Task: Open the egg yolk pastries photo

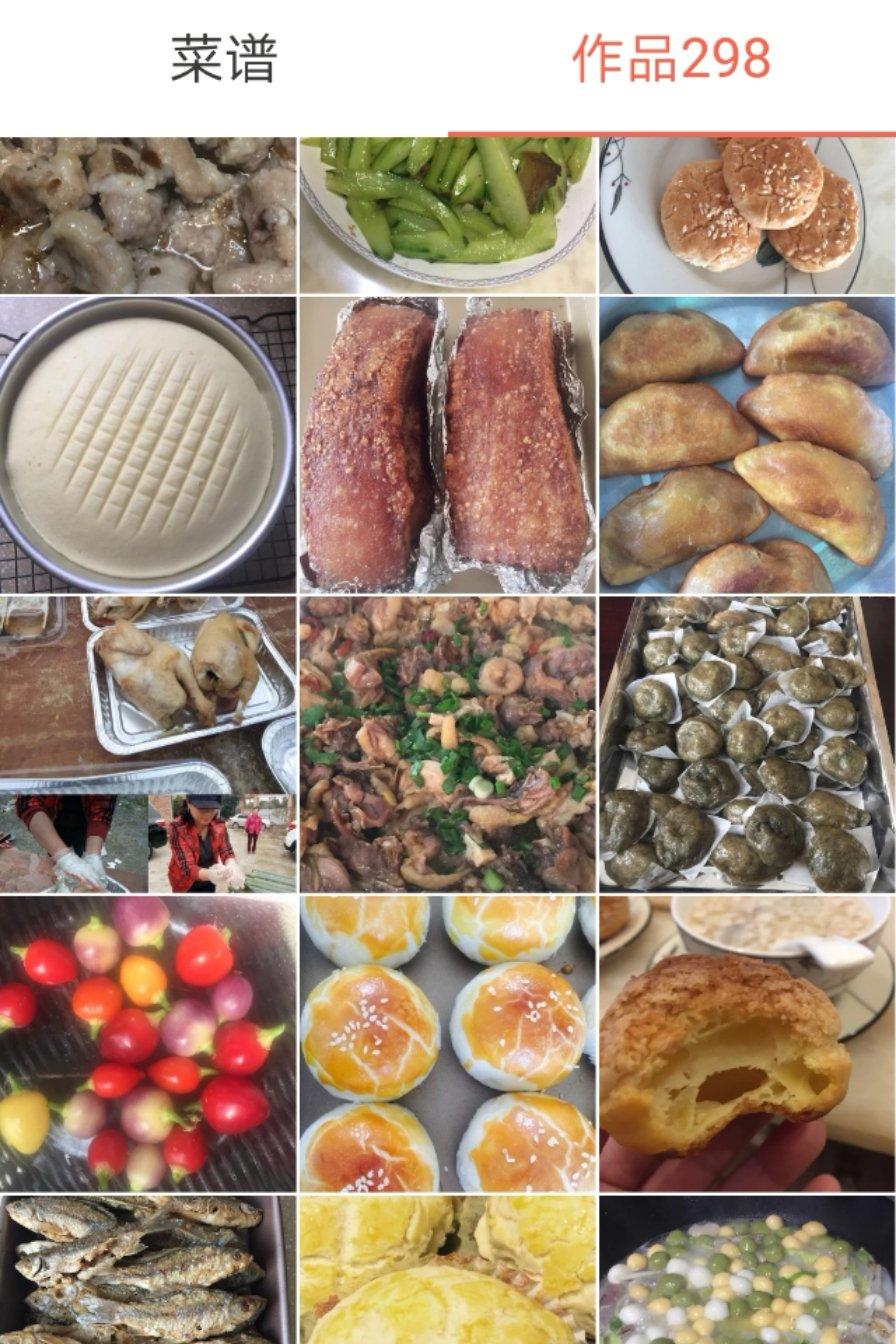Action: [447, 1043]
